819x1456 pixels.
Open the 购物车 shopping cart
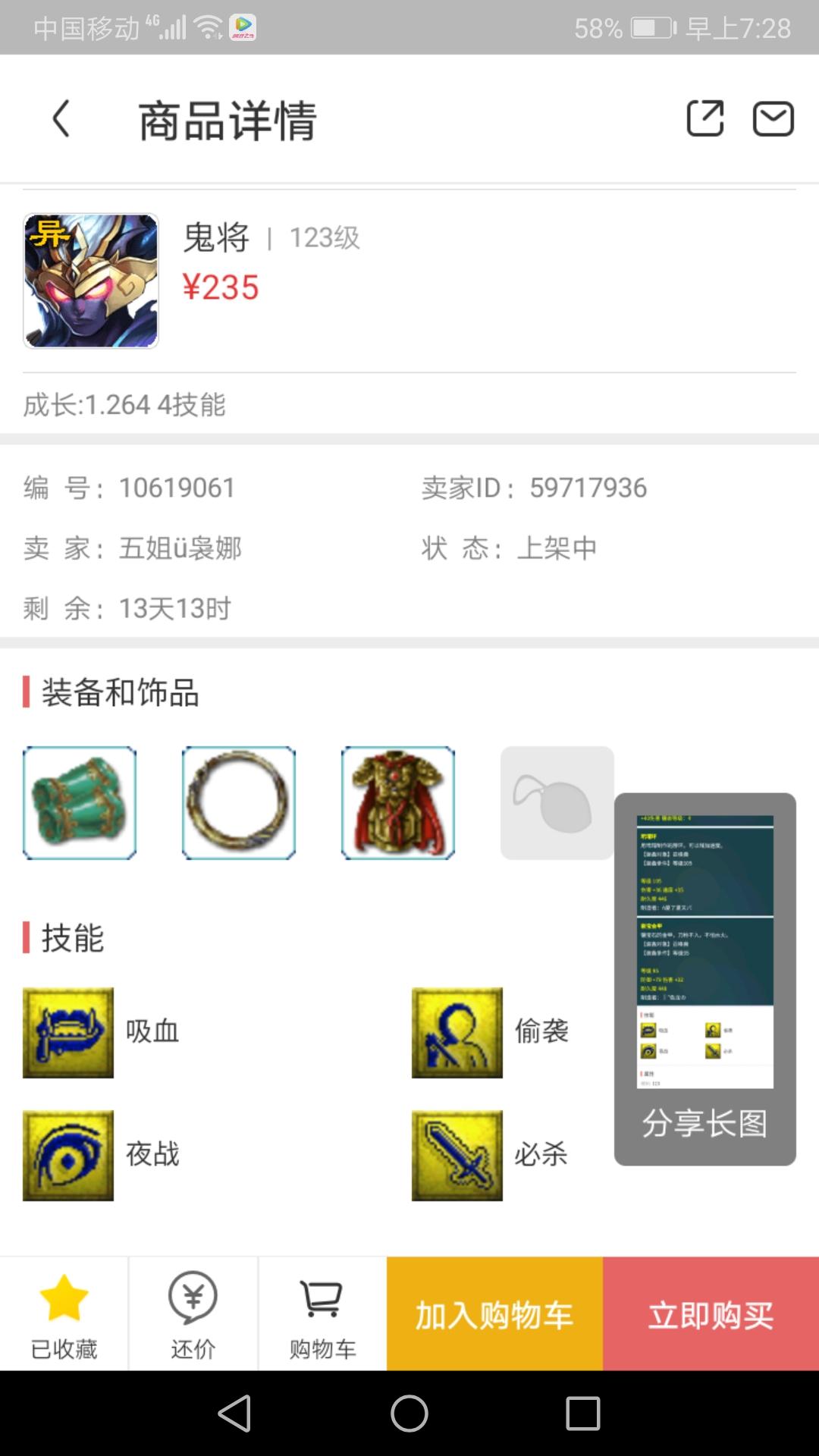322,1313
